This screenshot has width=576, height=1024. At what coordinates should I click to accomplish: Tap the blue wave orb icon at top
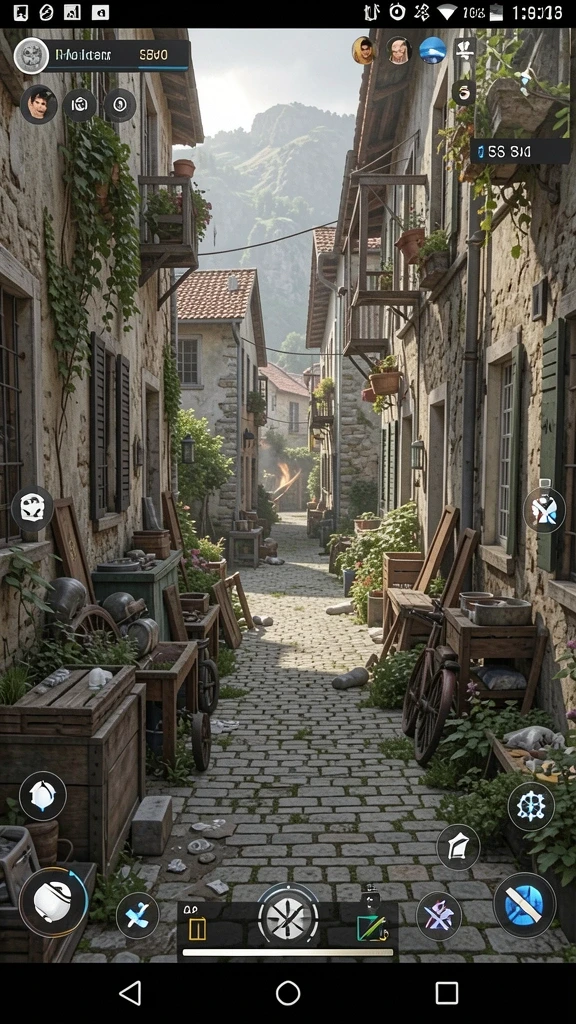click(432, 50)
